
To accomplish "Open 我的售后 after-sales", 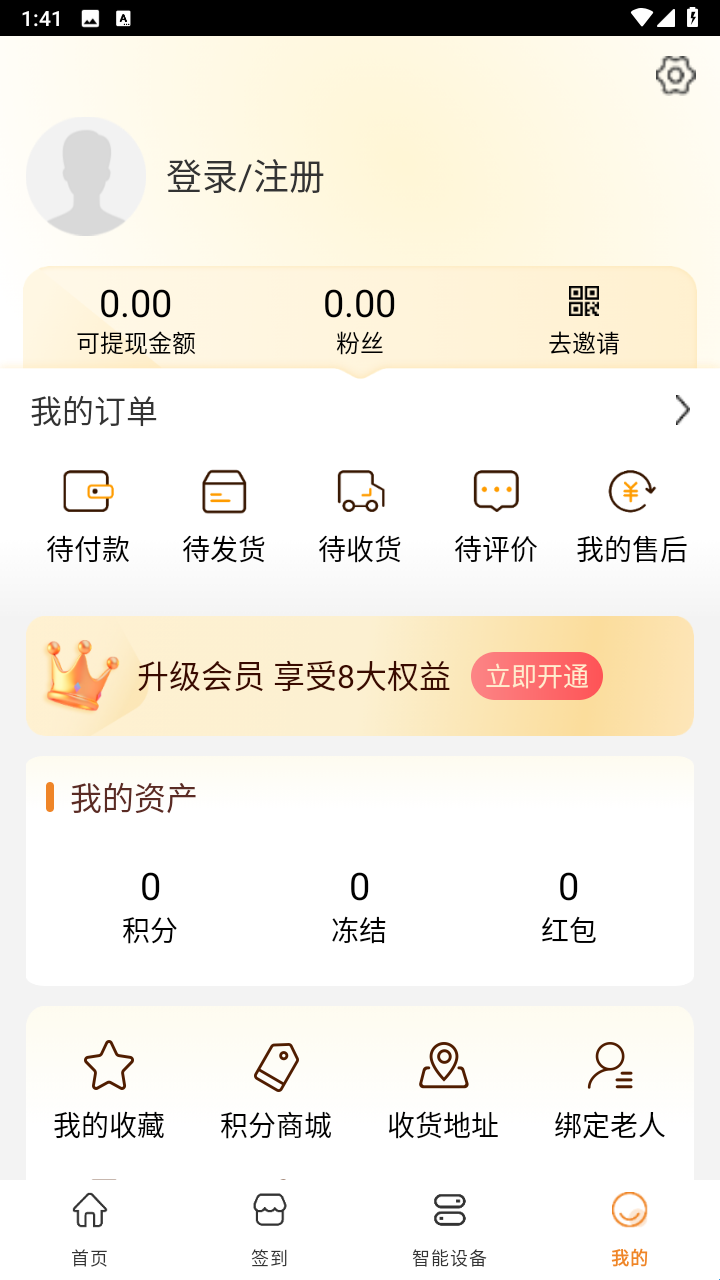I will (x=632, y=517).
